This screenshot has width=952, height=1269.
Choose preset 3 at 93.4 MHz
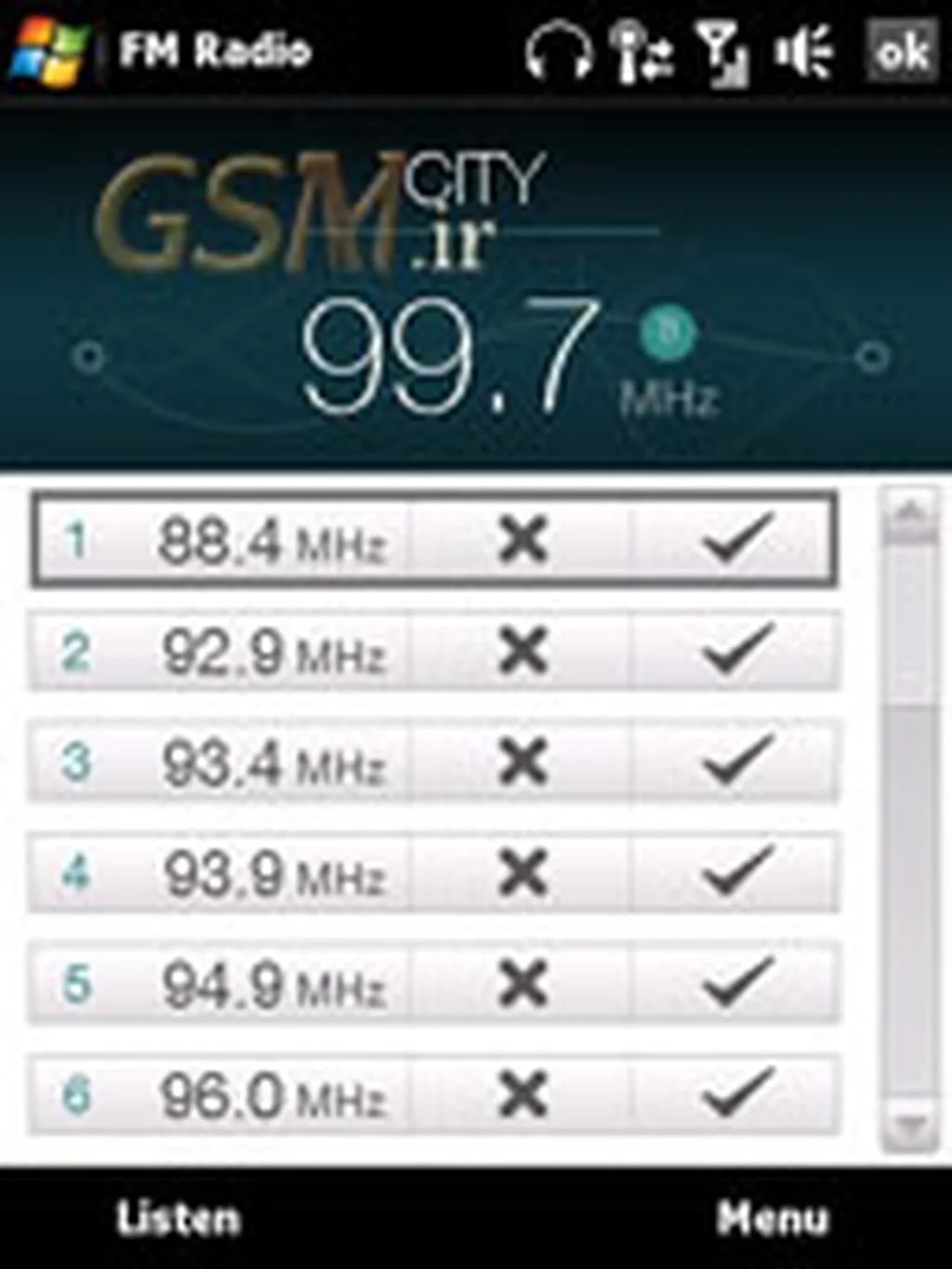[223, 762]
